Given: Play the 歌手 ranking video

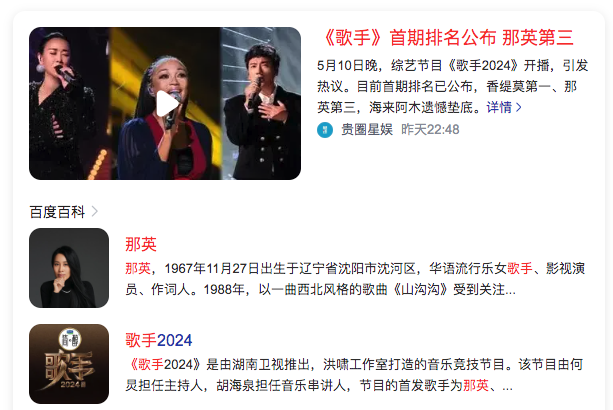Looking at the screenshot, I should 167,103.
